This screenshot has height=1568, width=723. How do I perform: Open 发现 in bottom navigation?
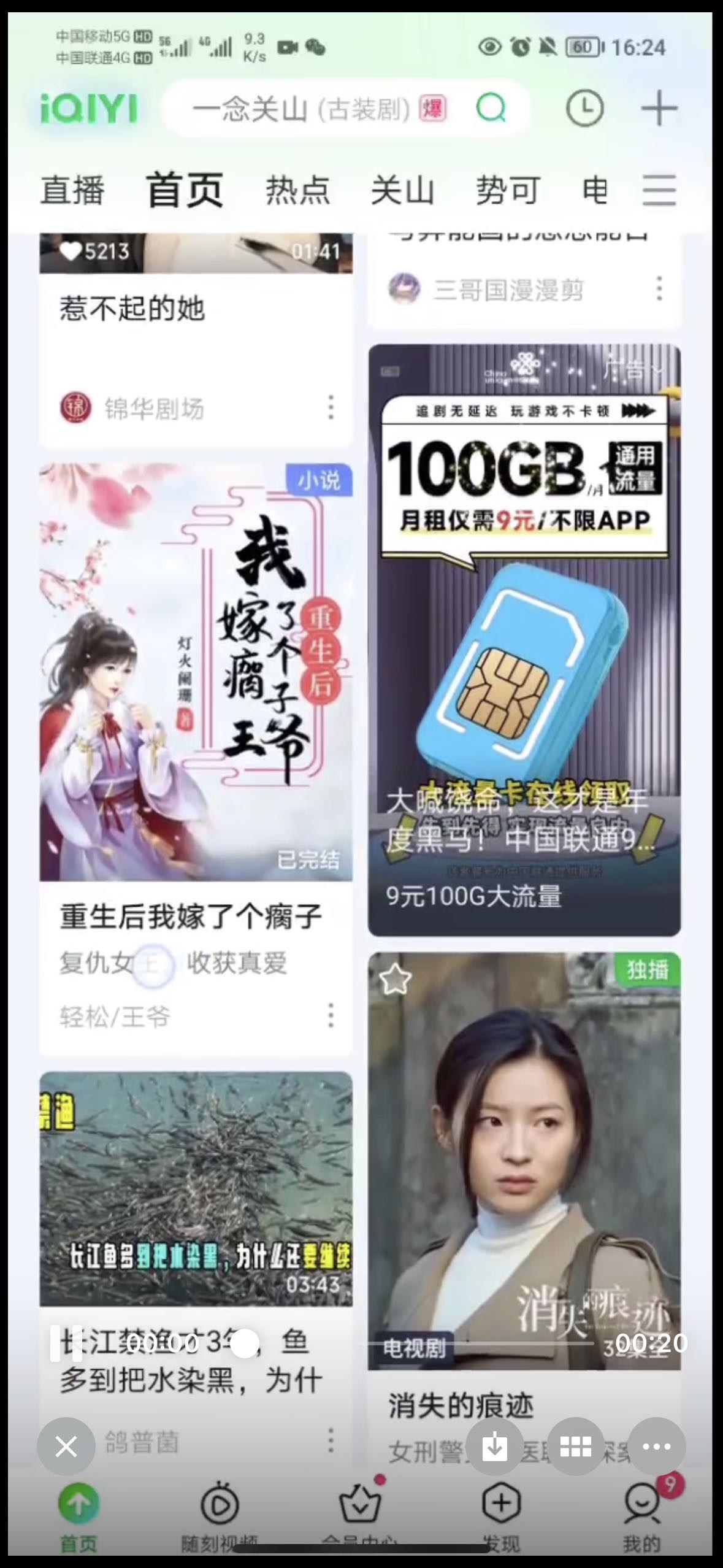tap(501, 1514)
